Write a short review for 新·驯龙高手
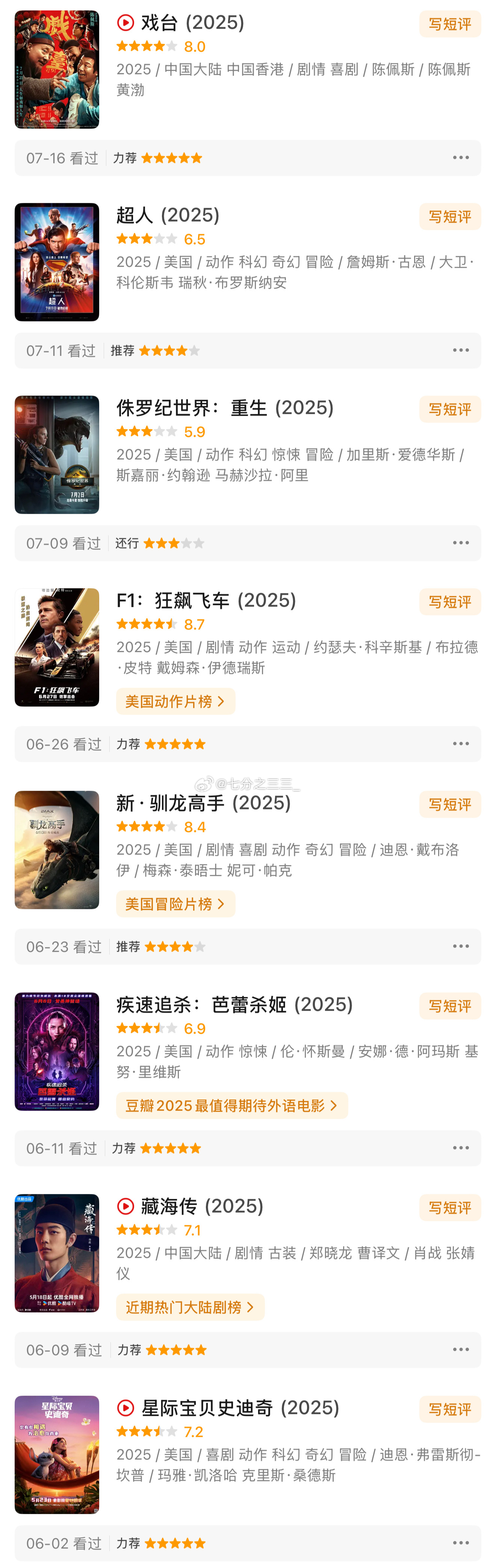 click(450, 804)
